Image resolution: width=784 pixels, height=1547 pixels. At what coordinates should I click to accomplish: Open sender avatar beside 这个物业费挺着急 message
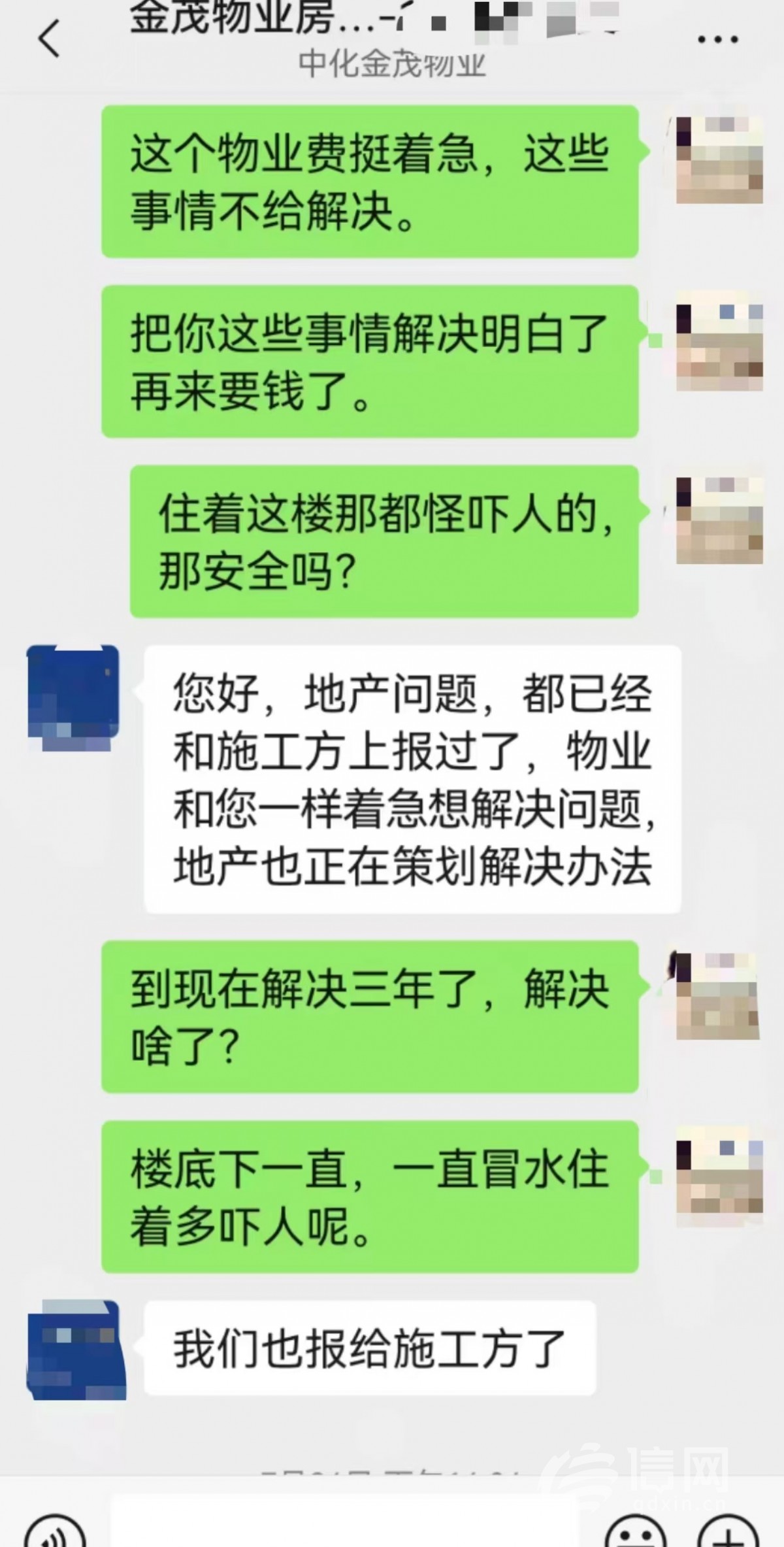click(719, 160)
